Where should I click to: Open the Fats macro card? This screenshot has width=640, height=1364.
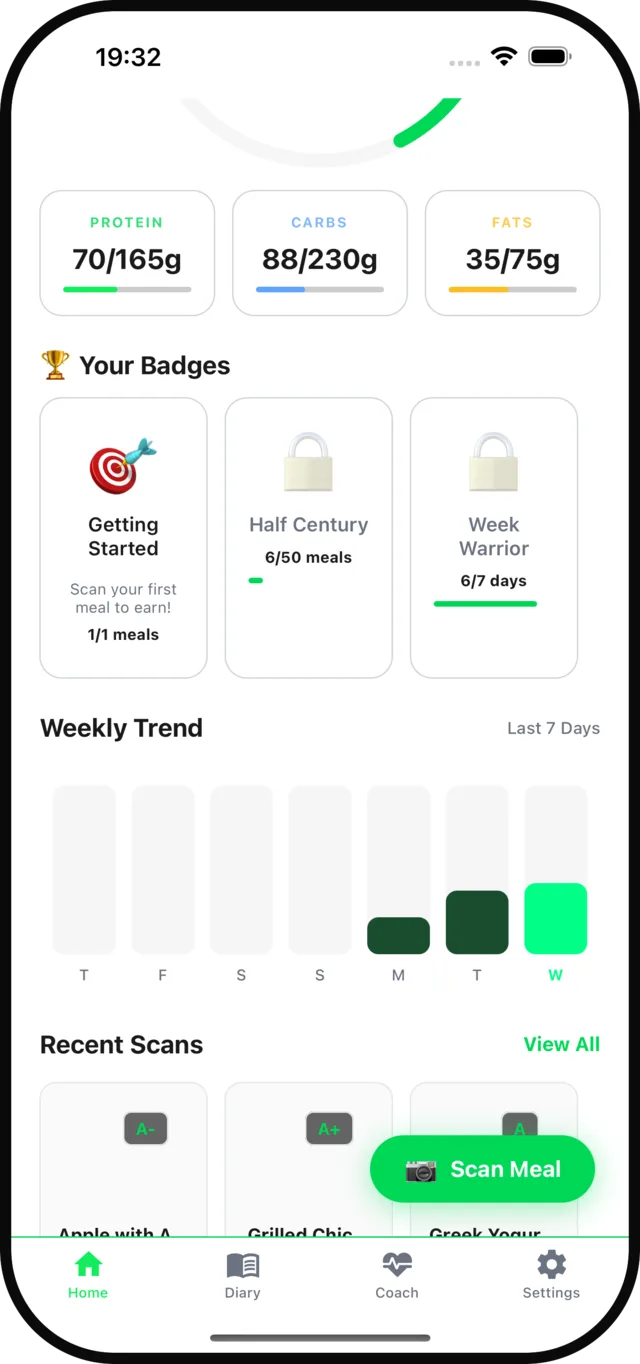pyautogui.click(x=513, y=253)
